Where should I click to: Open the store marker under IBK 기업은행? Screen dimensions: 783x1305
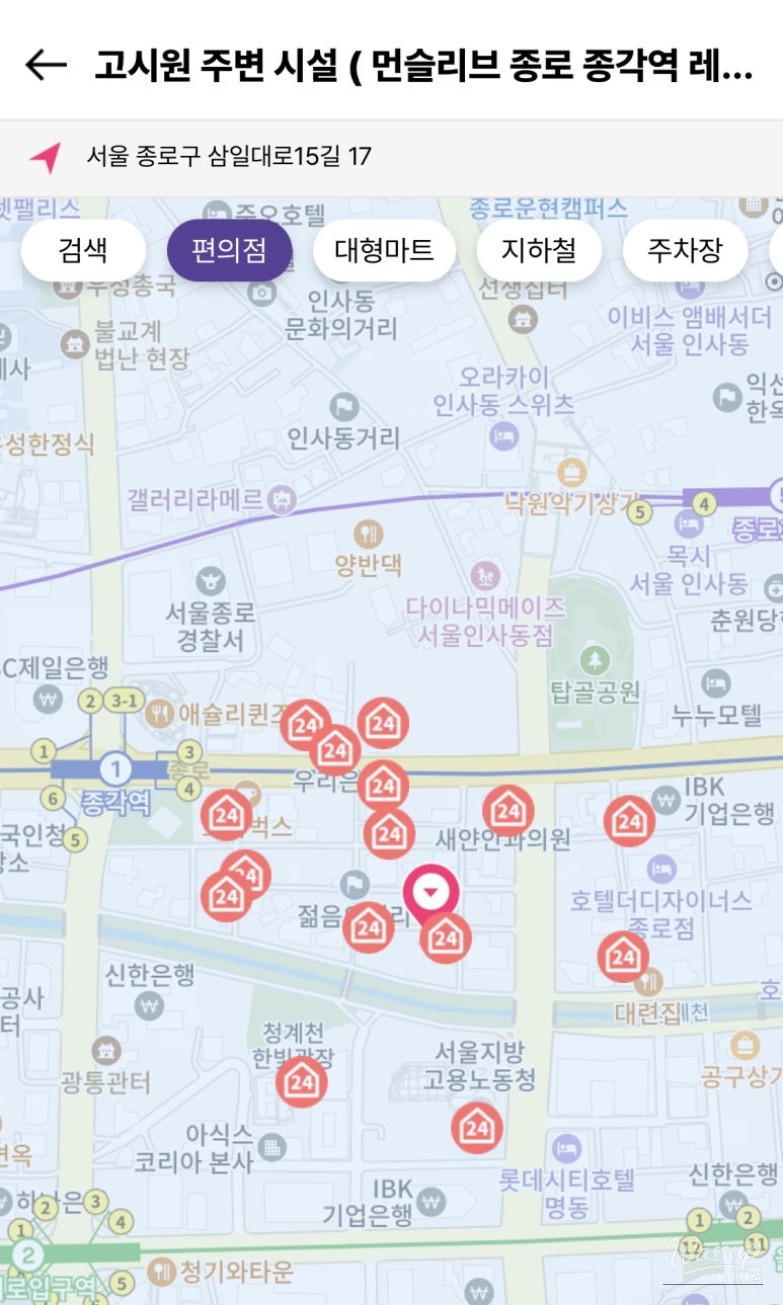click(x=629, y=820)
